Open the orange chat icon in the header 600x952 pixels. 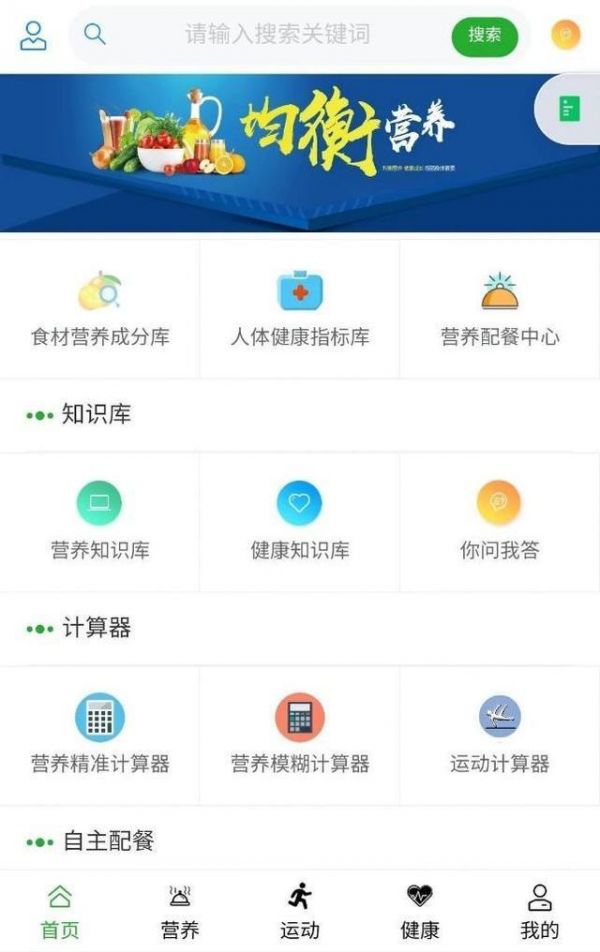pyautogui.click(x=565, y=35)
